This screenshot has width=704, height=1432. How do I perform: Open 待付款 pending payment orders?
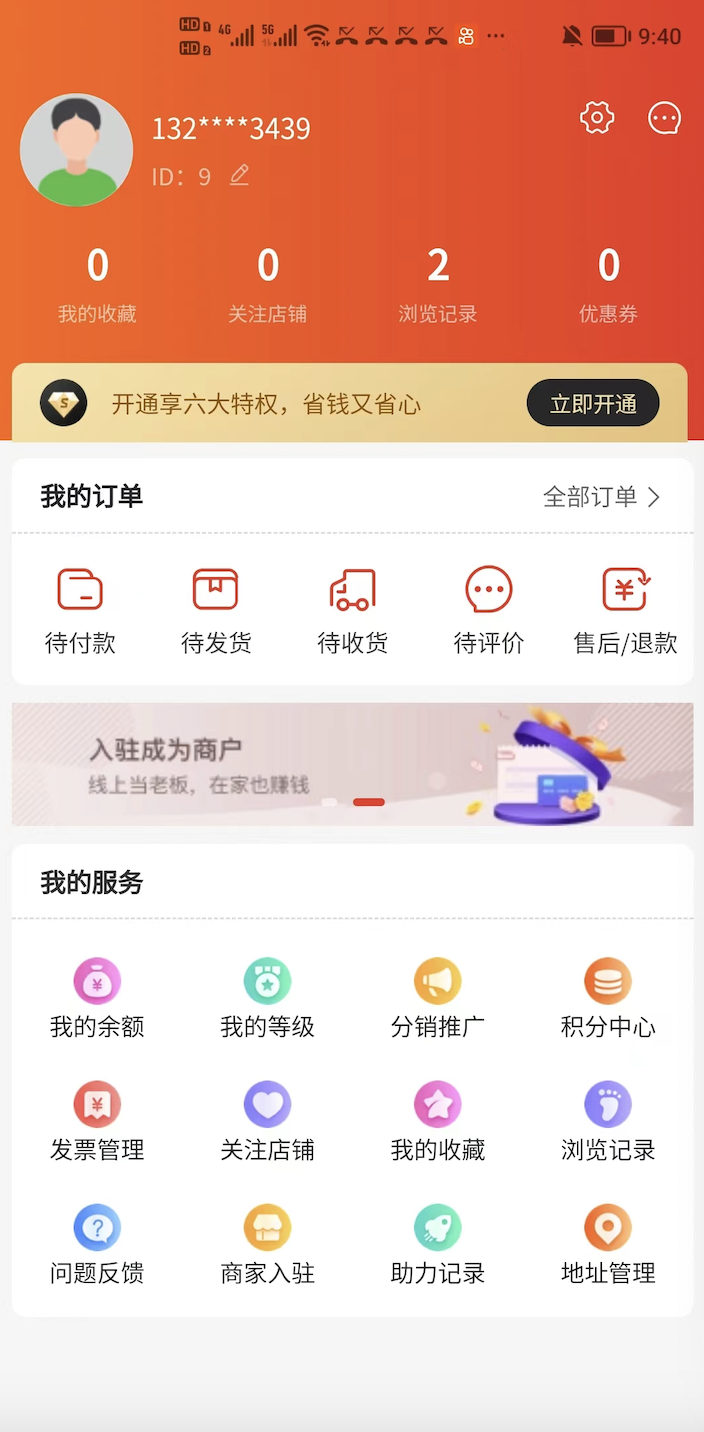pos(80,610)
